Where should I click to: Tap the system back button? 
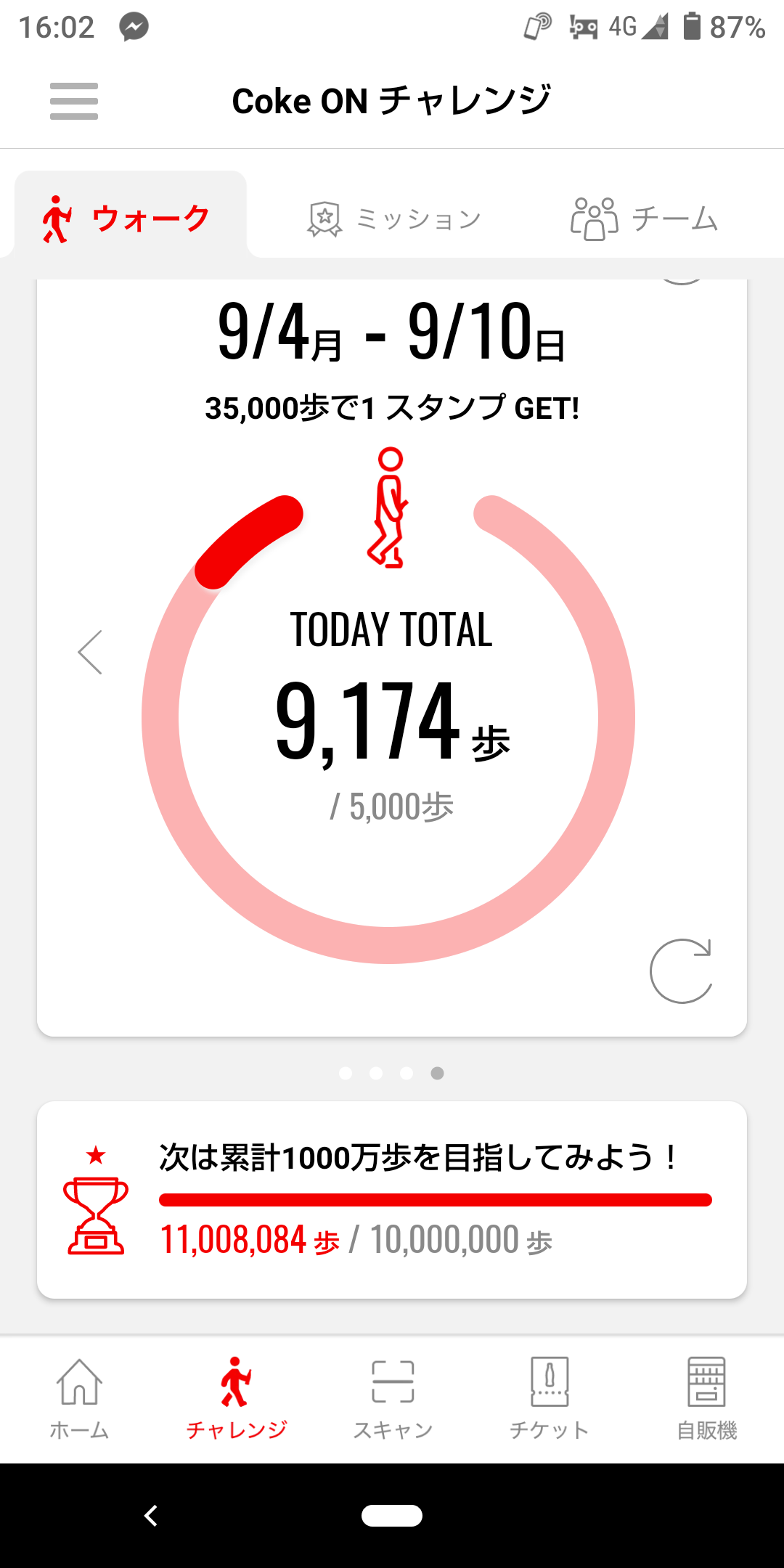click(151, 1516)
